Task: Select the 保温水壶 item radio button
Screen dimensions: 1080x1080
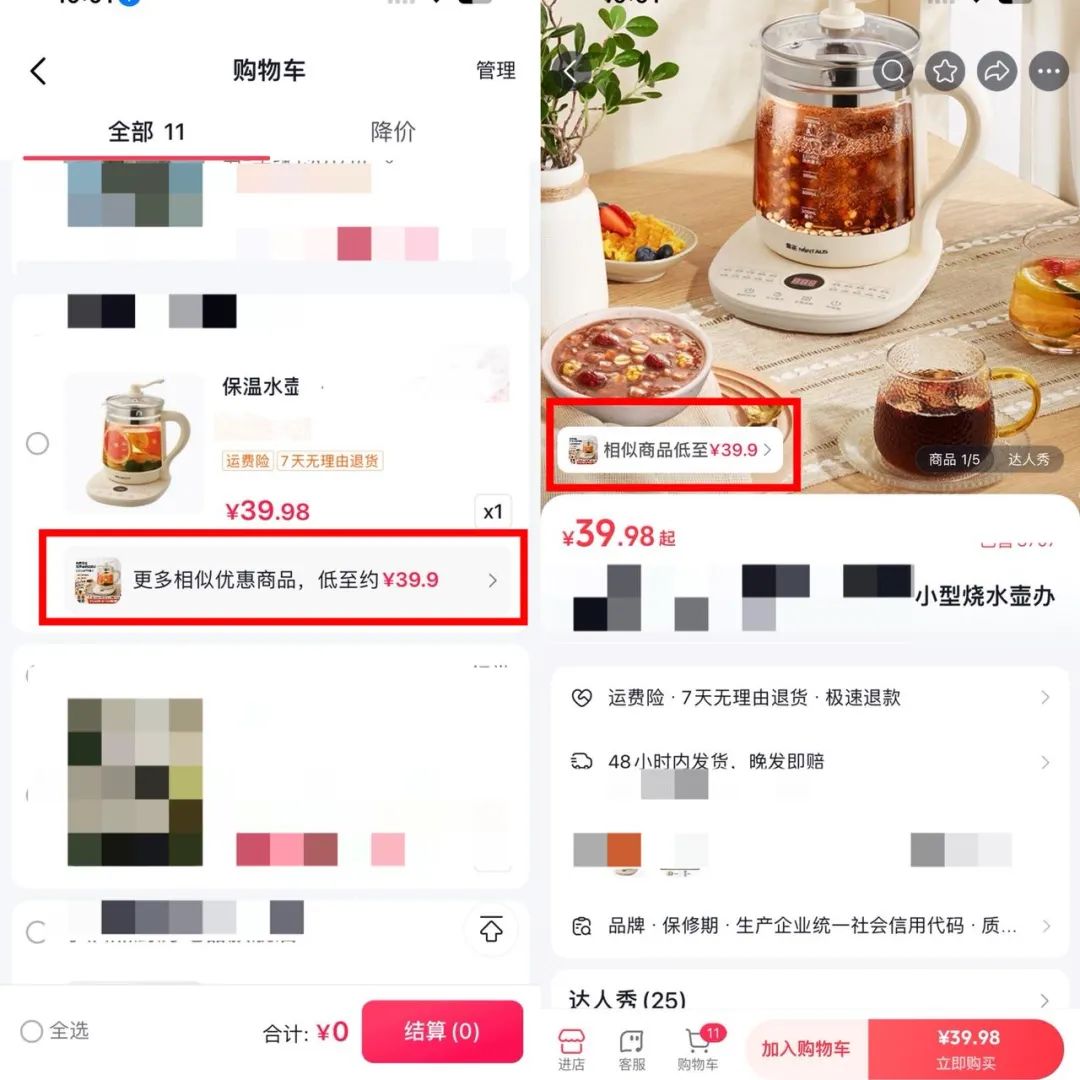Action: (37, 444)
